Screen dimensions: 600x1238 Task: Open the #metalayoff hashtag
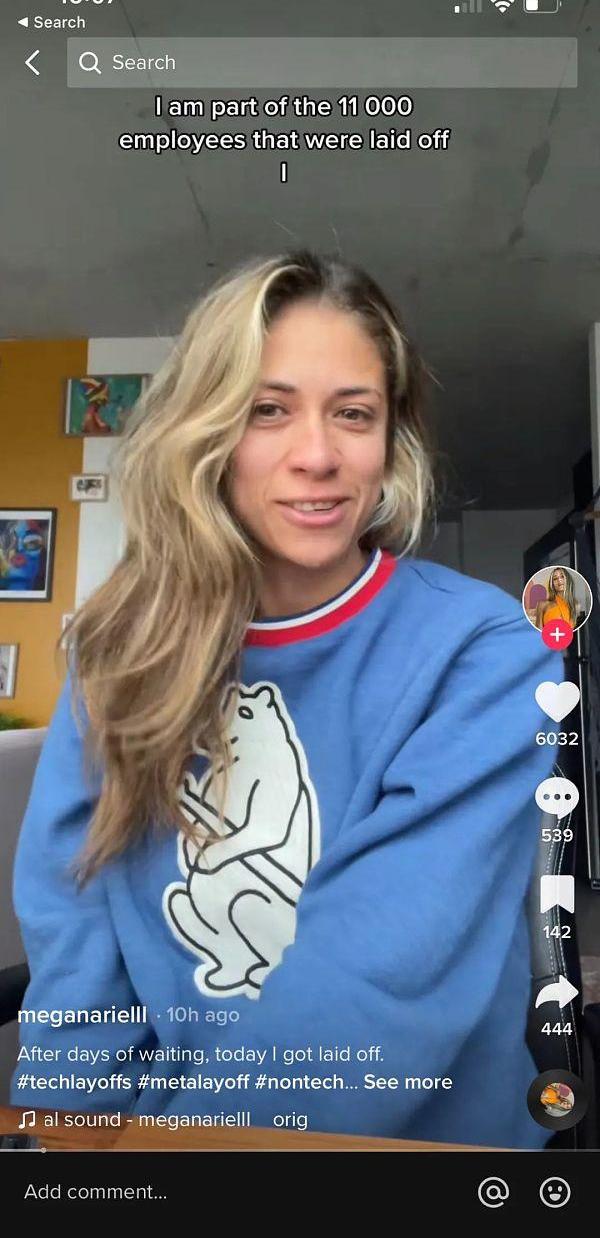click(x=192, y=1082)
